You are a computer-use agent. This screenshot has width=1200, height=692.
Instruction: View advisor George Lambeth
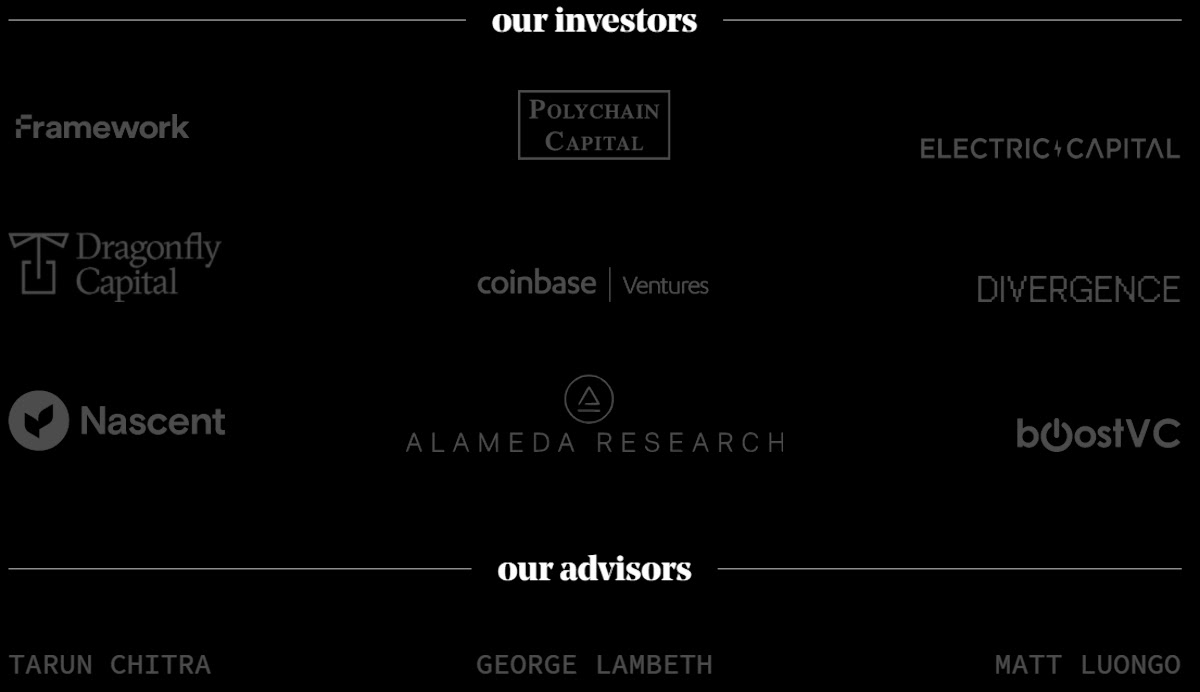[x=594, y=664]
